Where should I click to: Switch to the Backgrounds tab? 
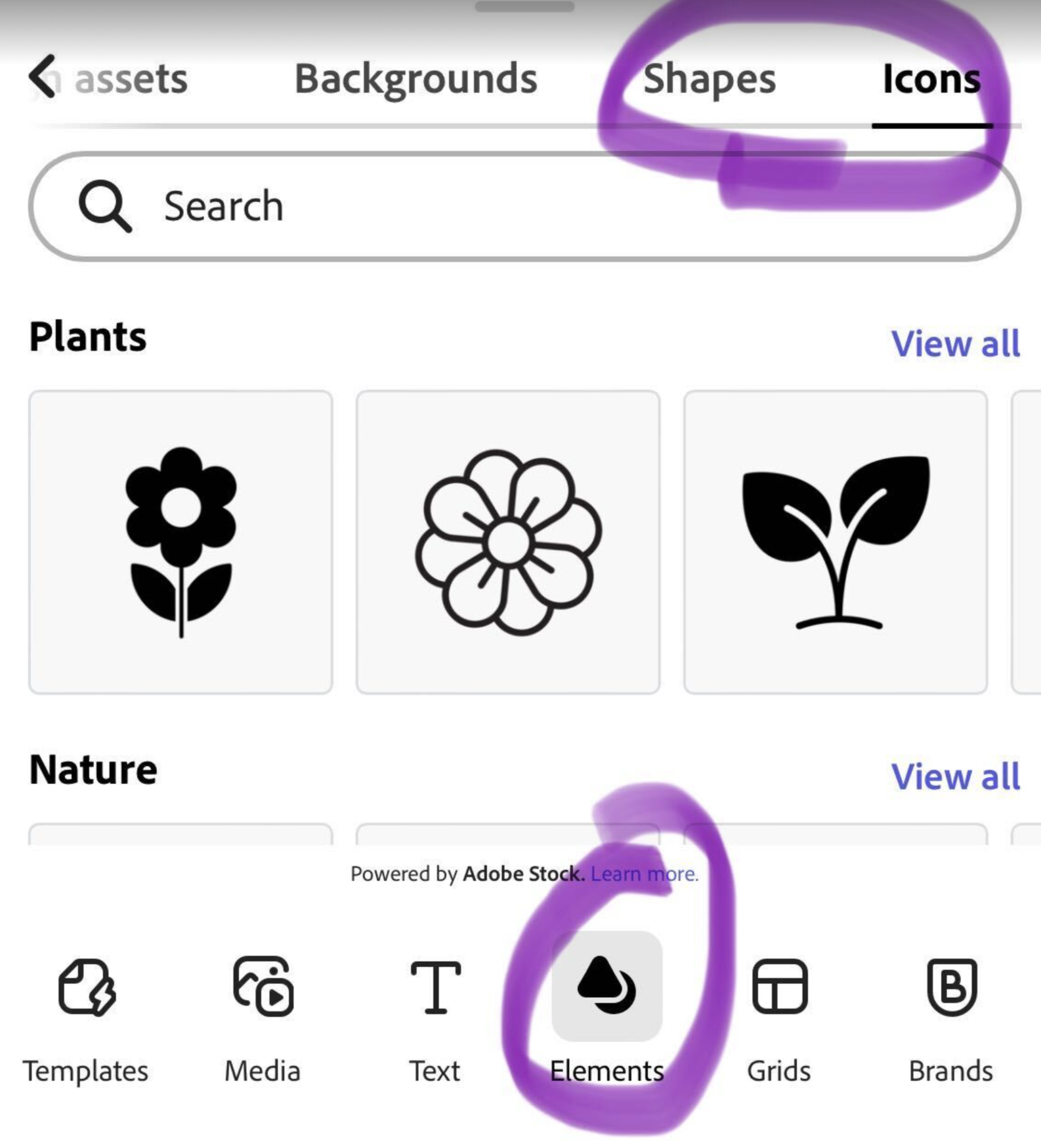(x=415, y=78)
